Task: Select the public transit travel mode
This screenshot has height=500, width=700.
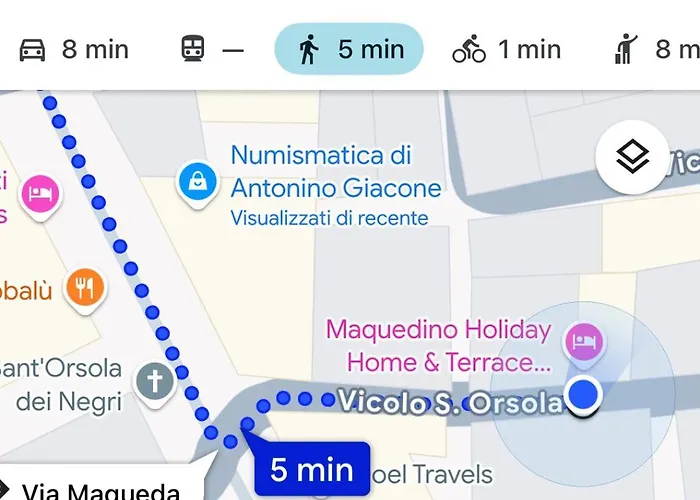Action: [x=212, y=49]
